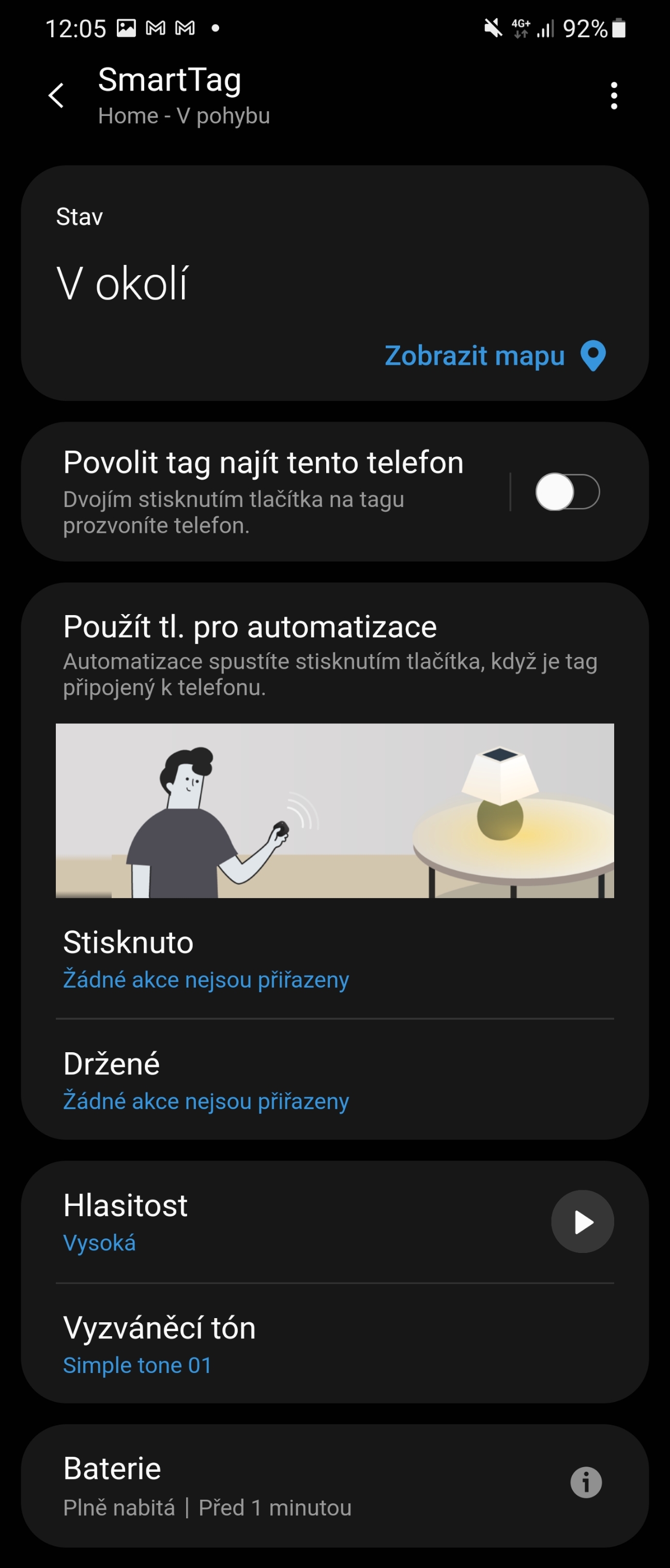Tap the info icon in the Baterie section
The image size is (670, 1568).
tap(585, 1484)
